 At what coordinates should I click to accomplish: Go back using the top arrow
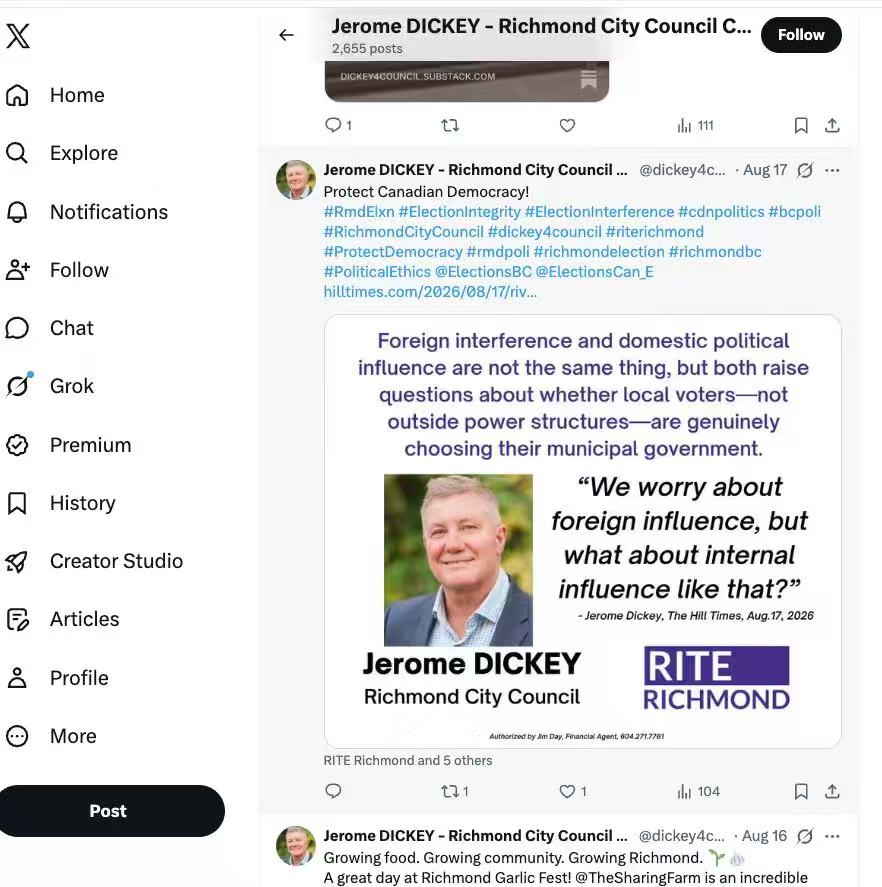[286, 35]
